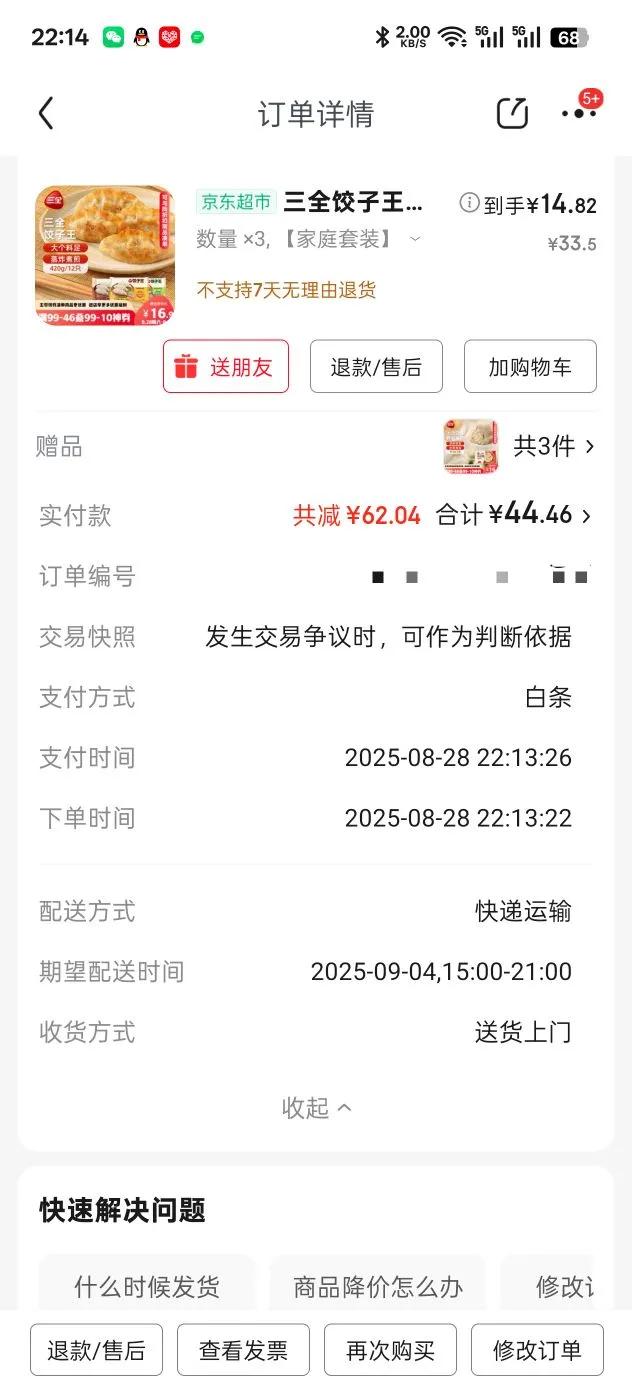Tap 再次购买 to reorder
The width and height of the screenshot is (632, 1390).
point(390,1350)
